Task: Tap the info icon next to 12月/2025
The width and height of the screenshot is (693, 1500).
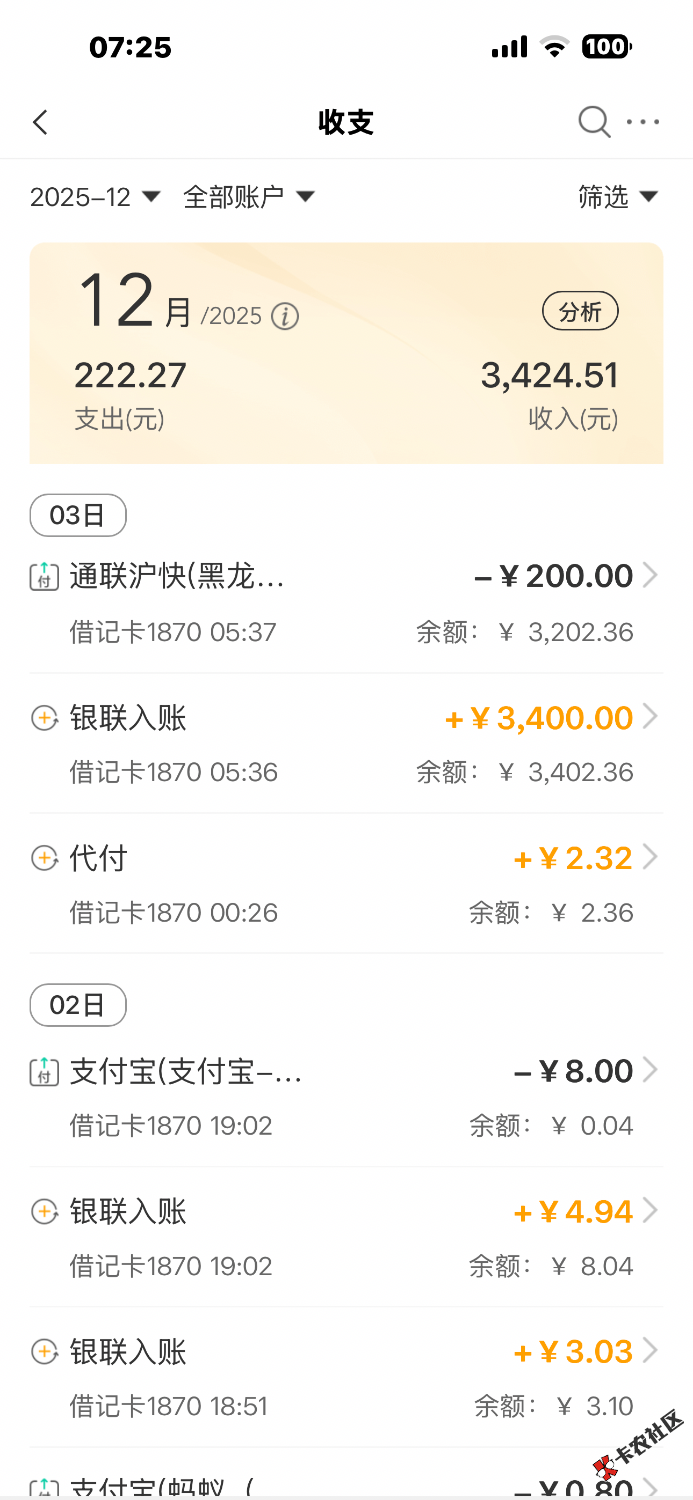Action: coord(285,317)
